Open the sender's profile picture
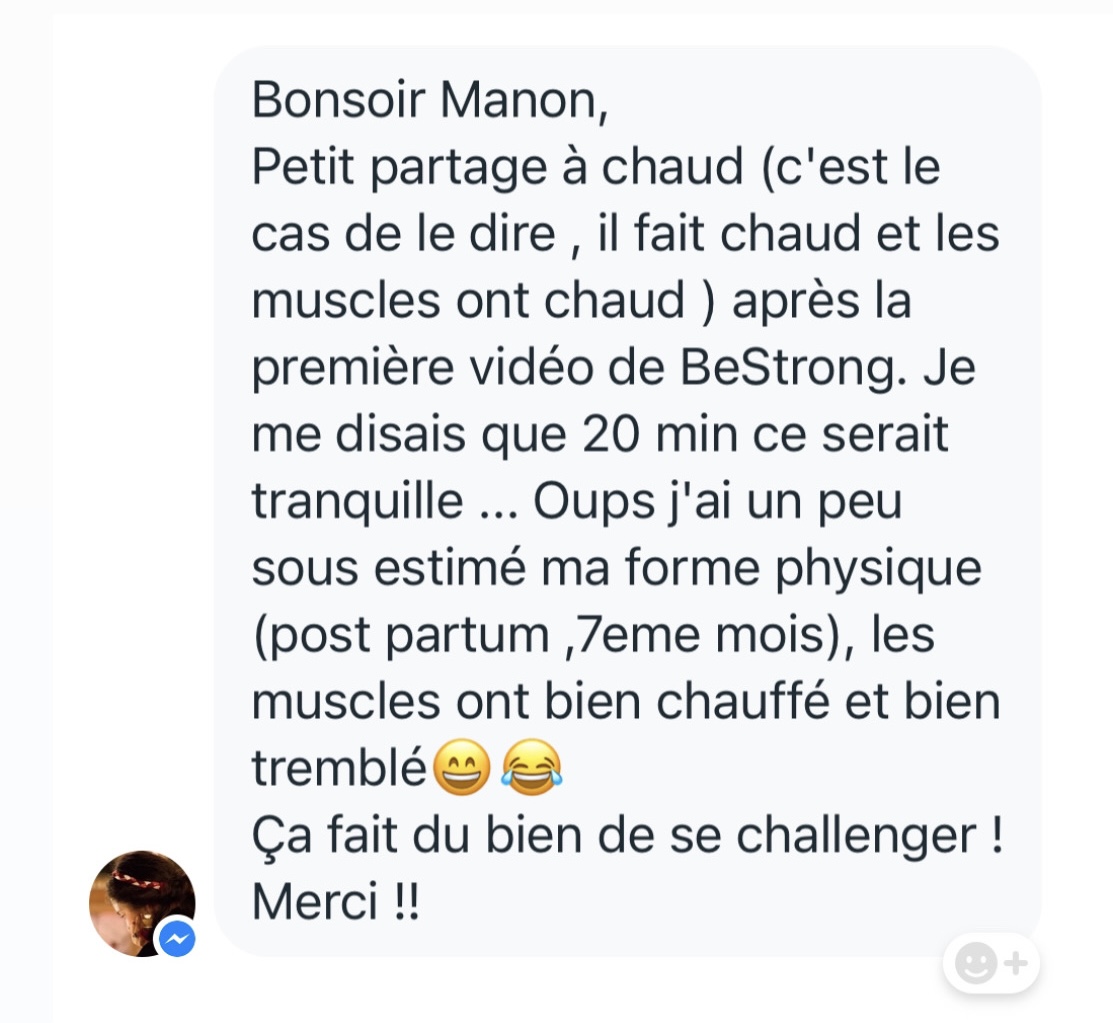Image resolution: width=1113 pixels, height=1023 pixels. pos(141,902)
